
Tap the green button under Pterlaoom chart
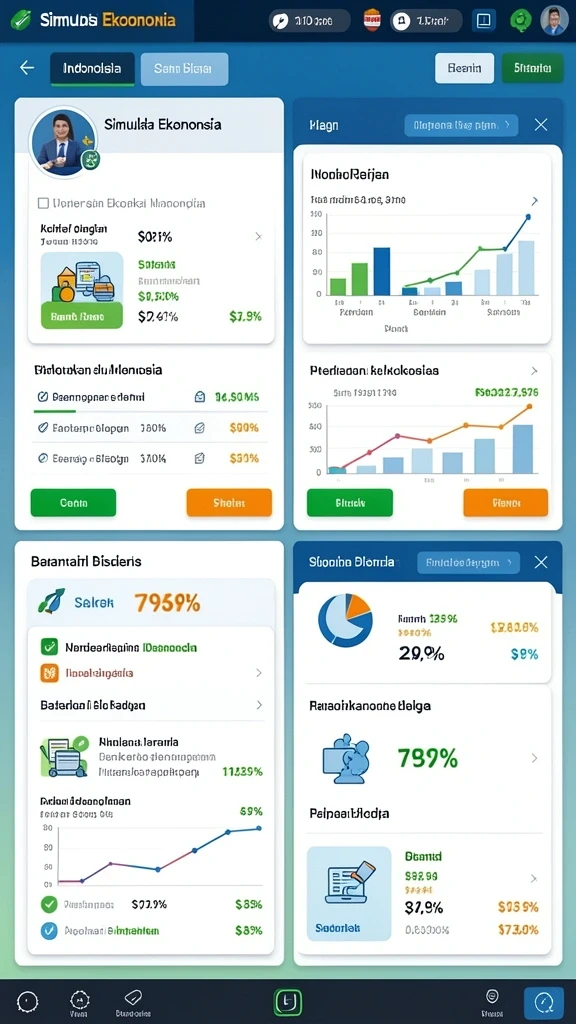(x=350, y=503)
